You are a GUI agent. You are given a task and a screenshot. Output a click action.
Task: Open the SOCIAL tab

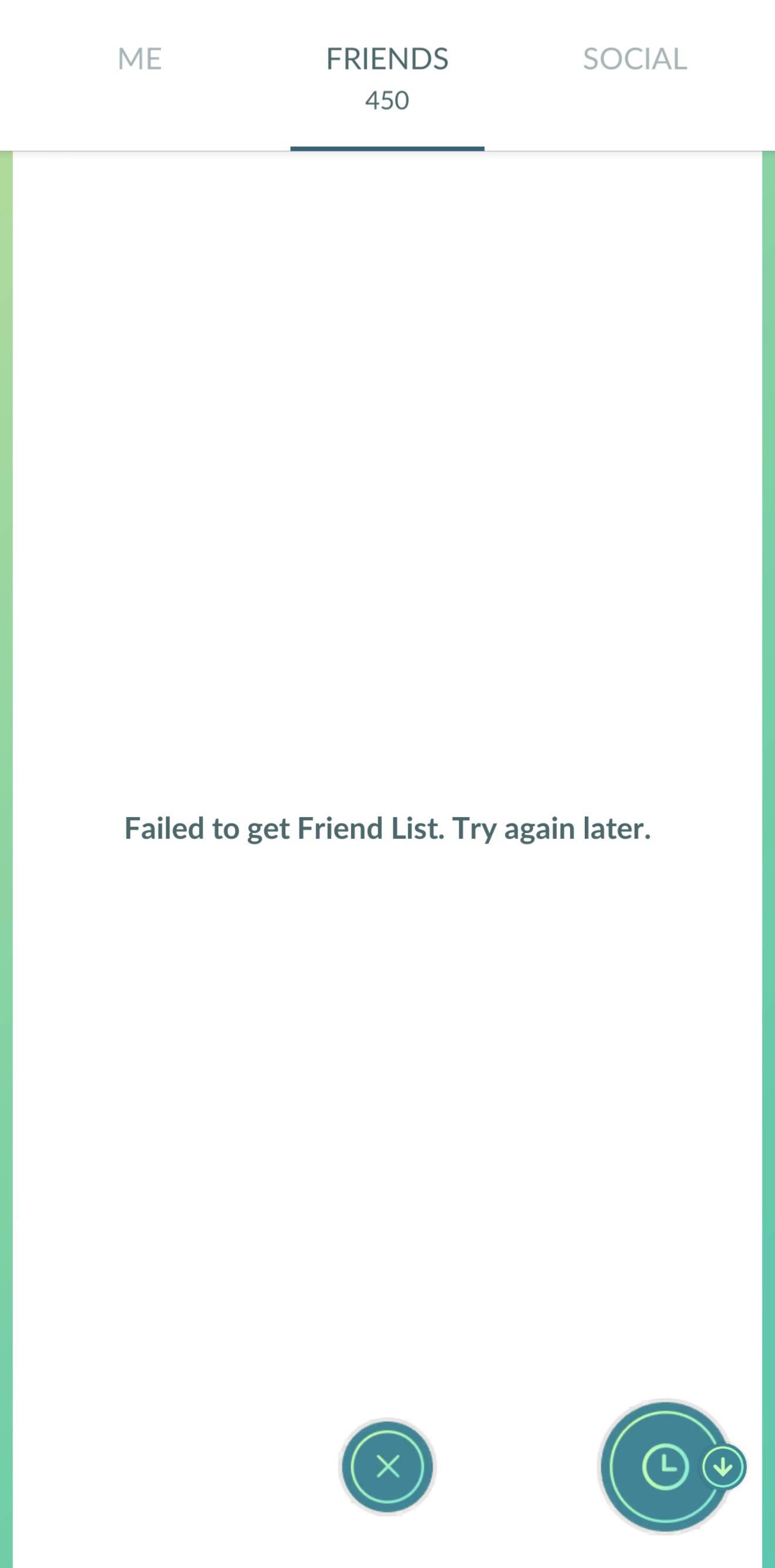634,59
